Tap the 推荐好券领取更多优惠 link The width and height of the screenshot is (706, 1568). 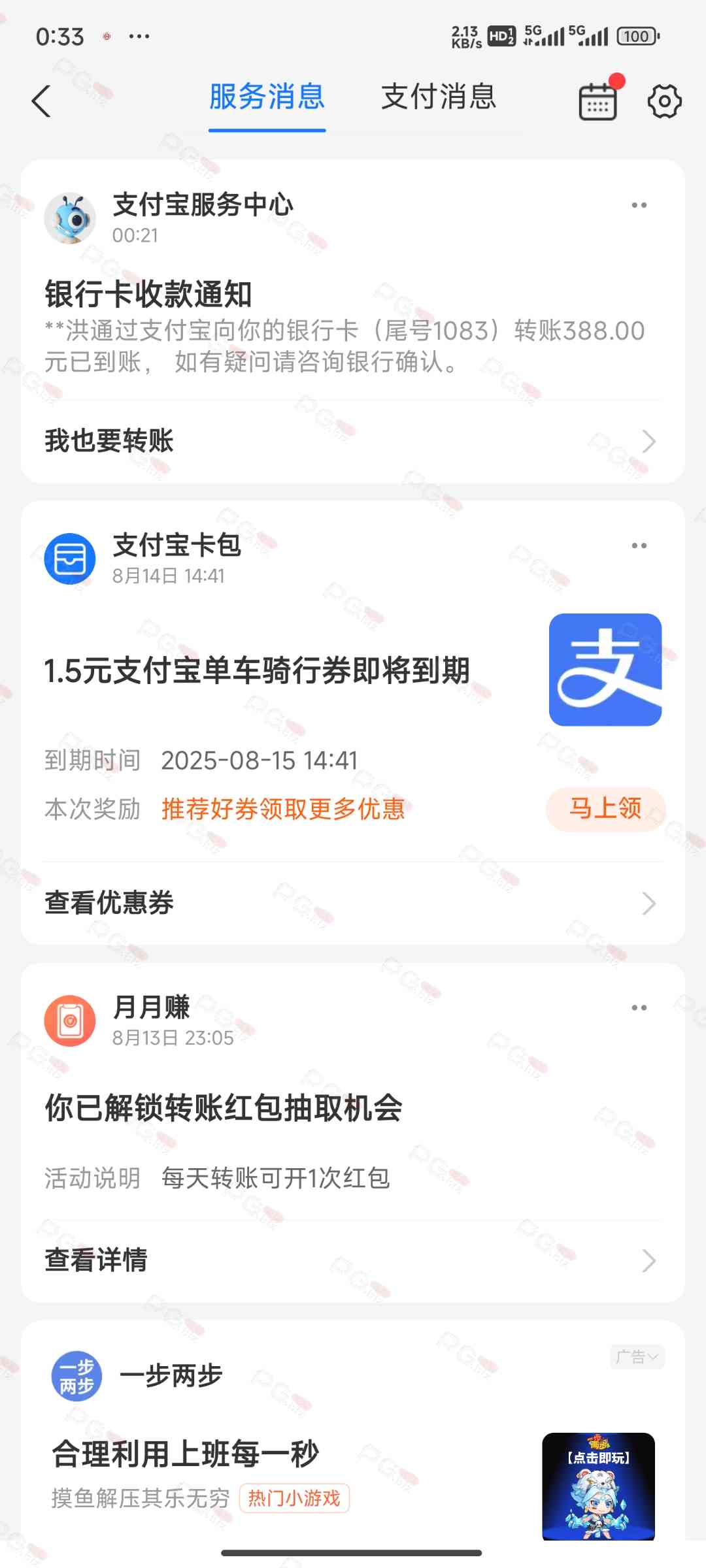click(283, 809)
